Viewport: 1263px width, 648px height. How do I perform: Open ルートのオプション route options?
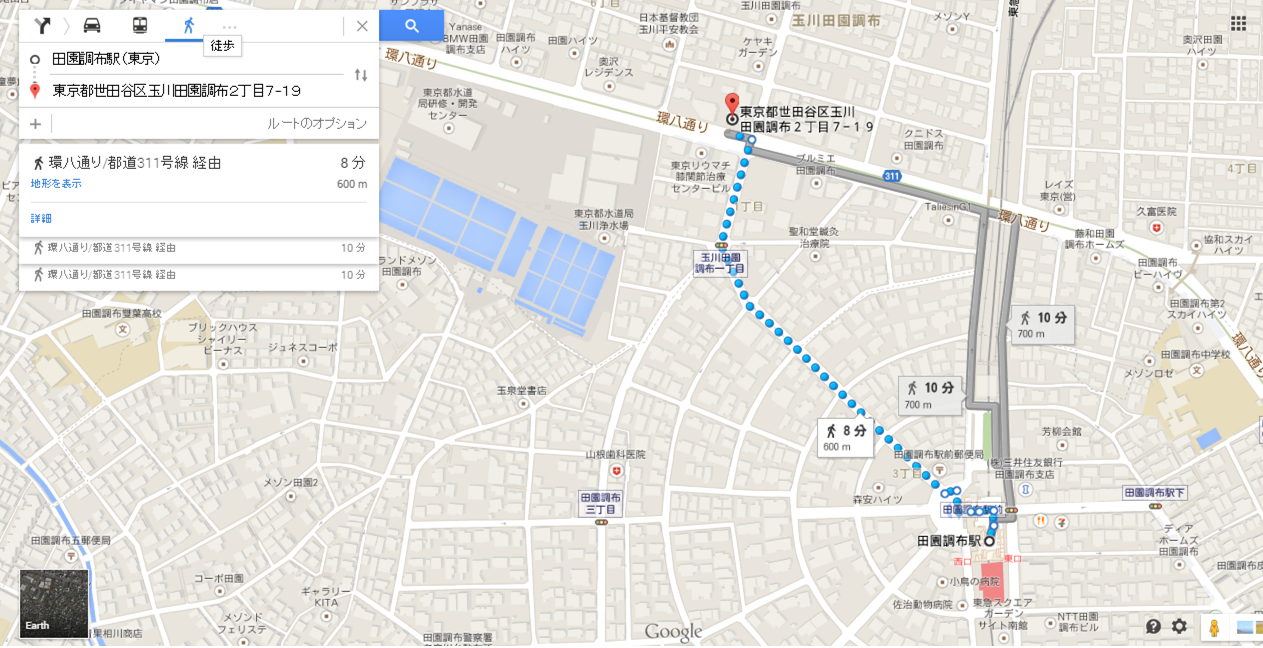point(316,124)
